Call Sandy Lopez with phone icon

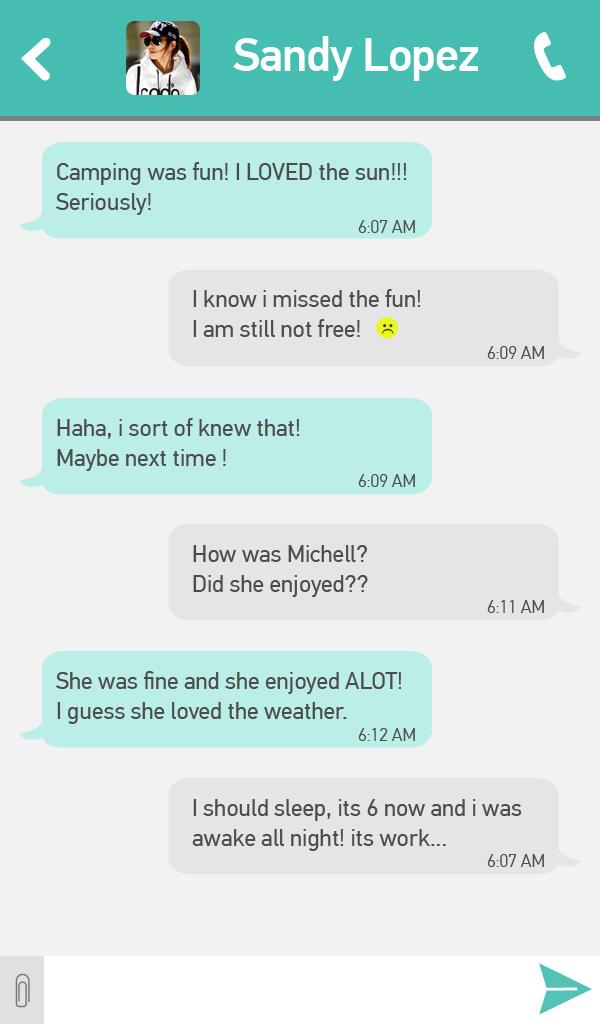pyautogui.click(x=549, y=57)
